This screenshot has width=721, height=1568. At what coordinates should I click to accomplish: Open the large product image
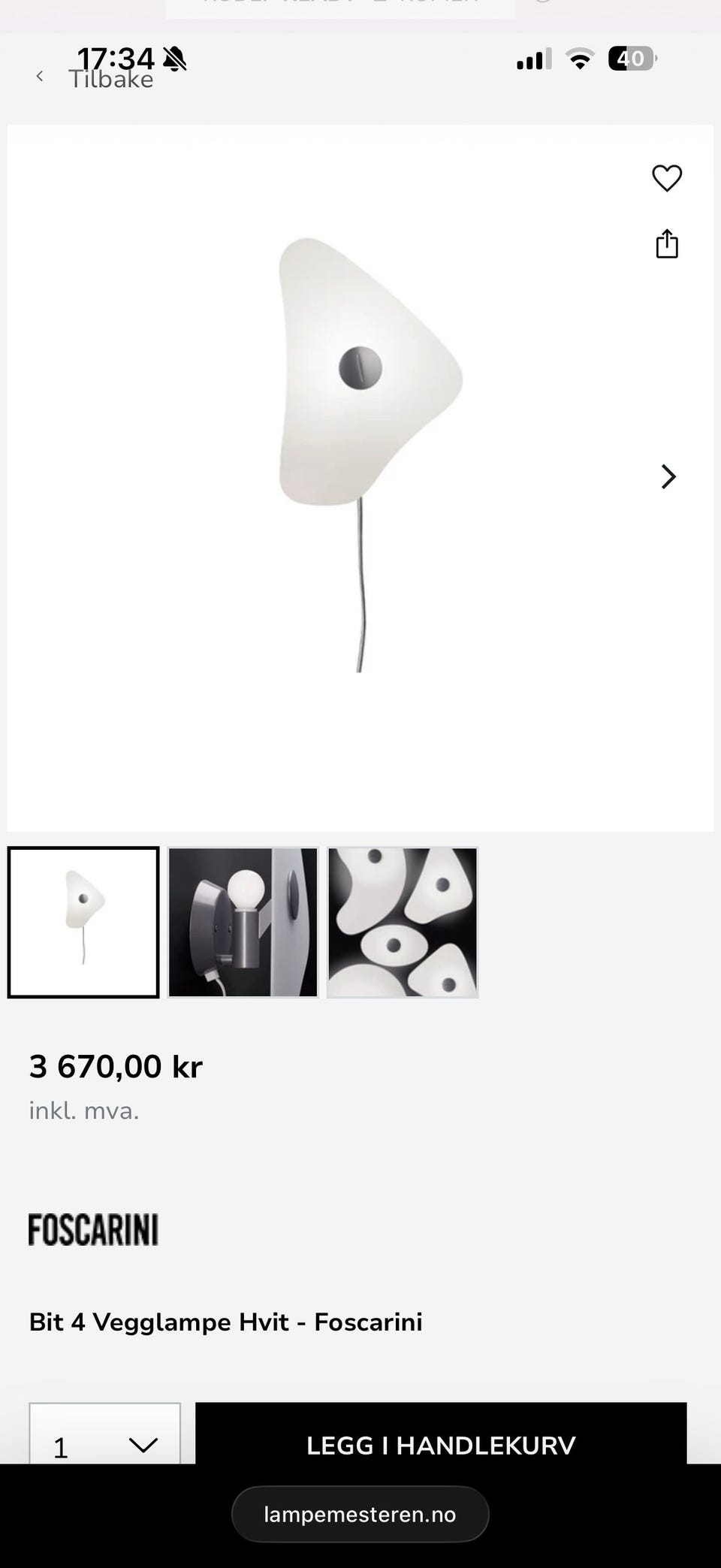coord(360,478)
